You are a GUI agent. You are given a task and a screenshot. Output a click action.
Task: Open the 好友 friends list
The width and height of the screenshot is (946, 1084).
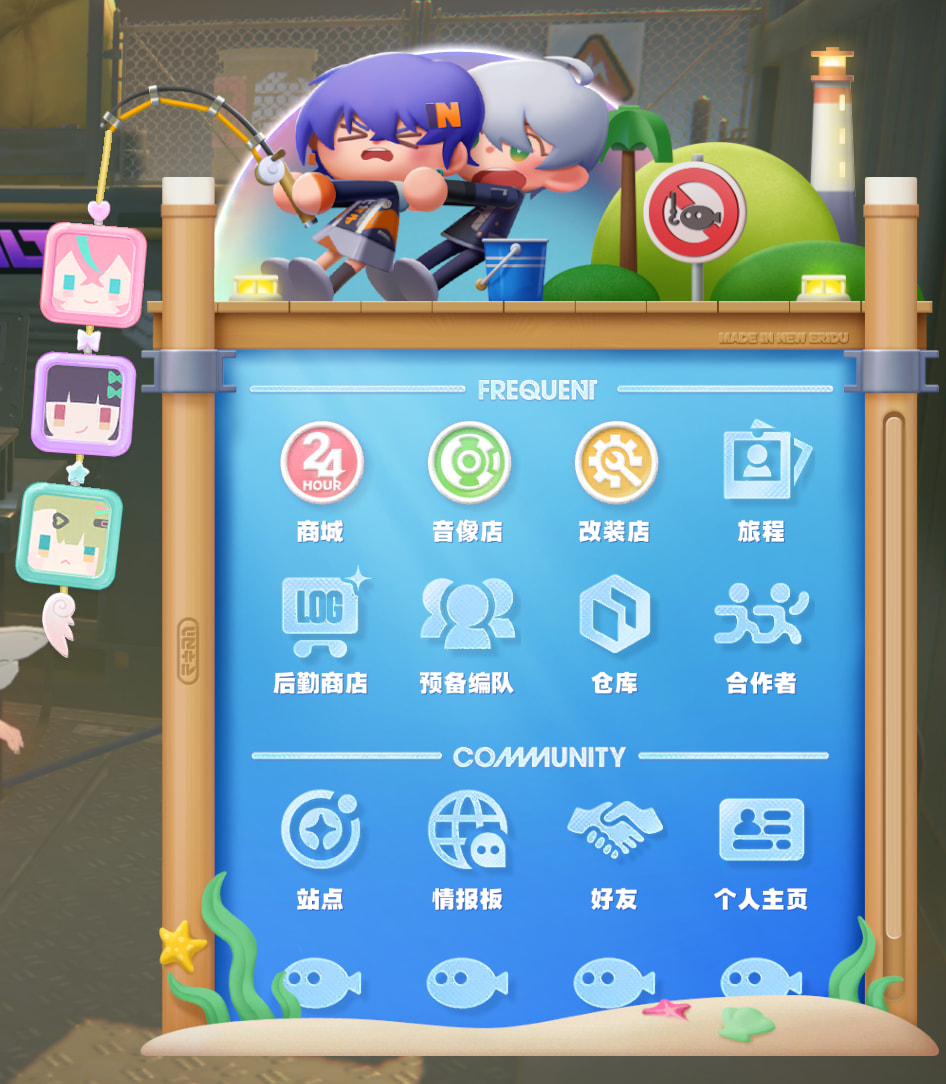(615, 830)
